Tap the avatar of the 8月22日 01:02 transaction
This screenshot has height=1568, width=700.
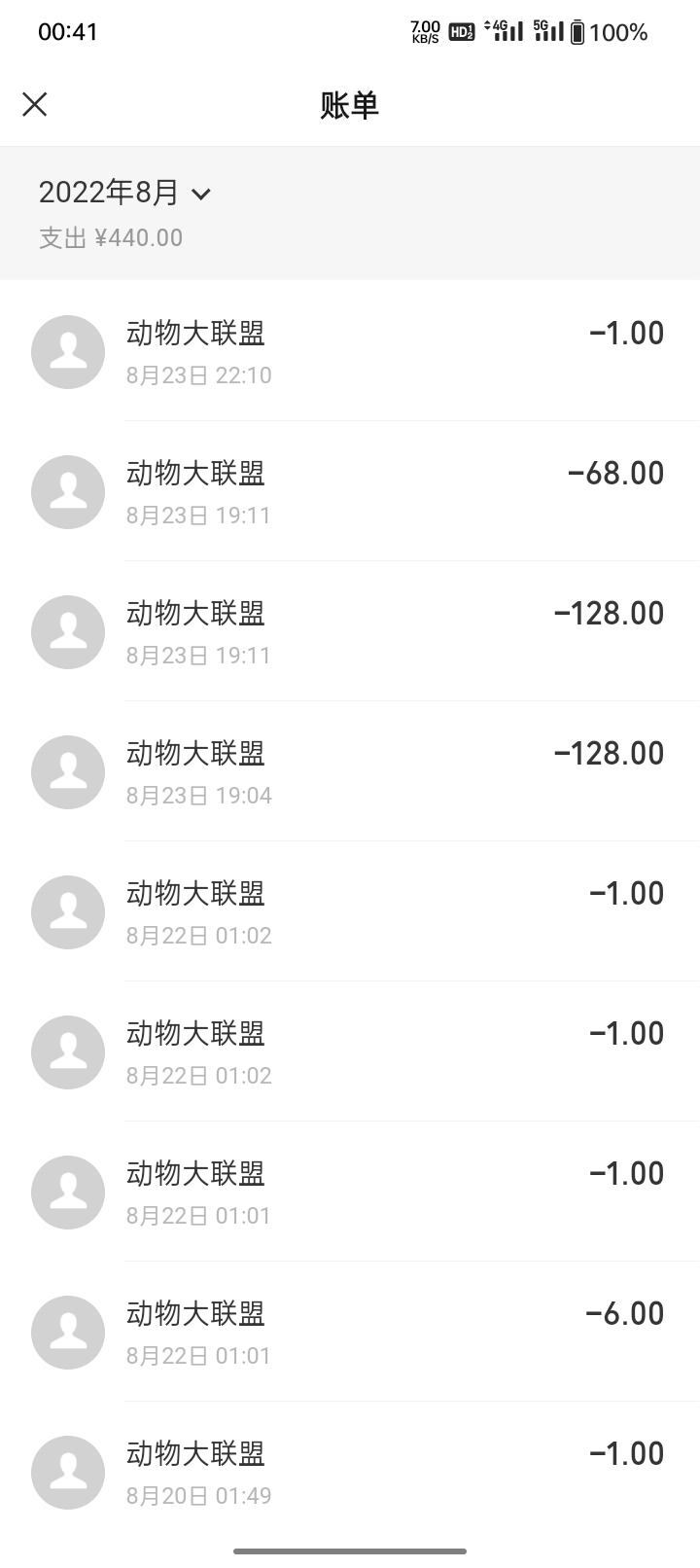(x=67, y=911)
